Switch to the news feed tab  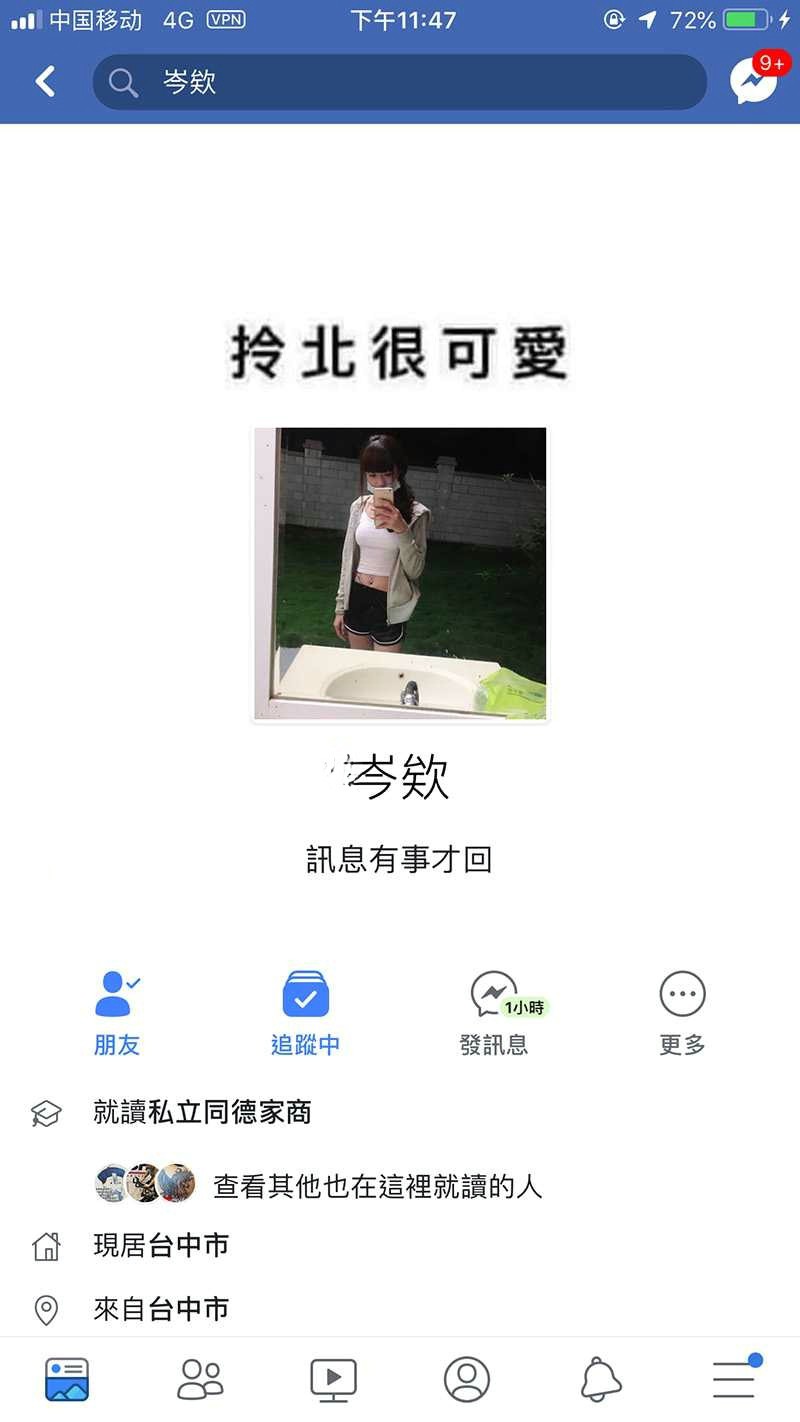pyautogui.click(x=67, y=1380)
